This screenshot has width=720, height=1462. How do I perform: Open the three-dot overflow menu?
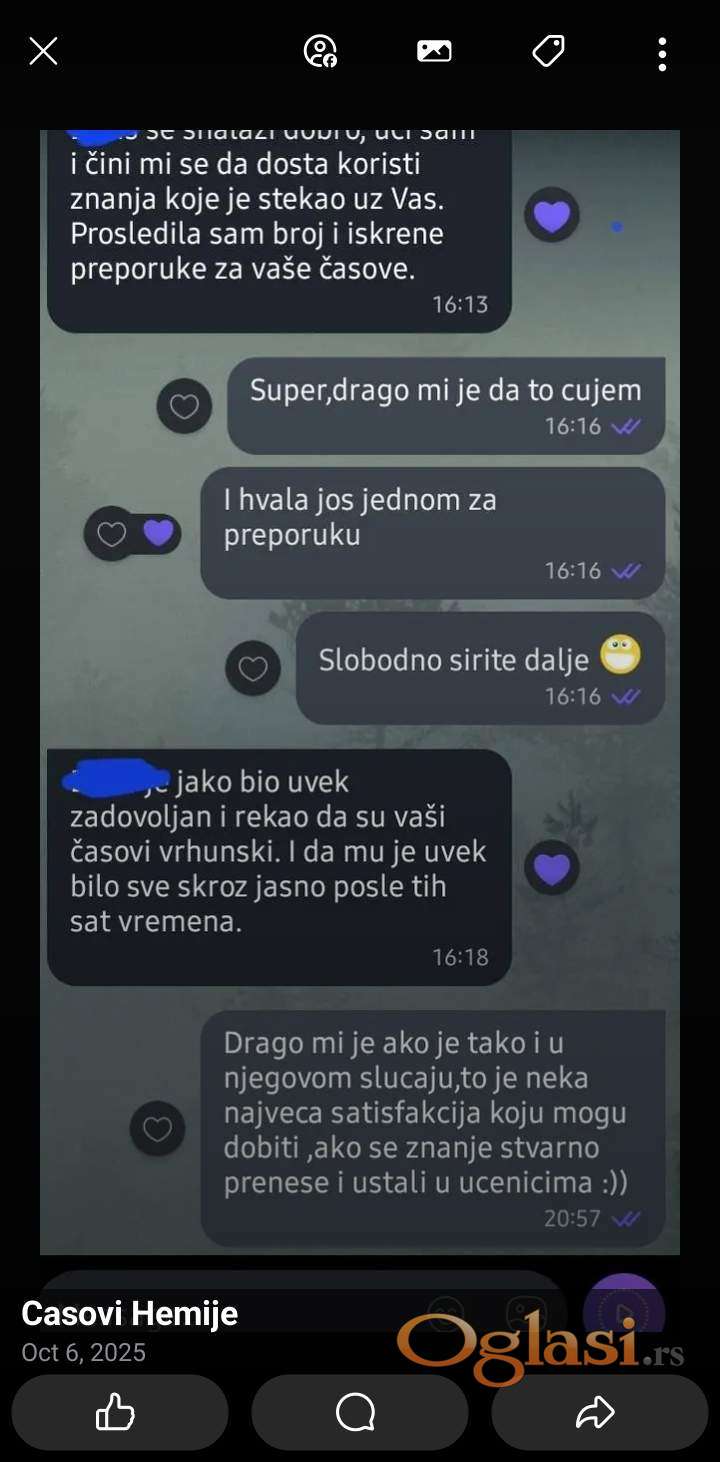[662, 54]
